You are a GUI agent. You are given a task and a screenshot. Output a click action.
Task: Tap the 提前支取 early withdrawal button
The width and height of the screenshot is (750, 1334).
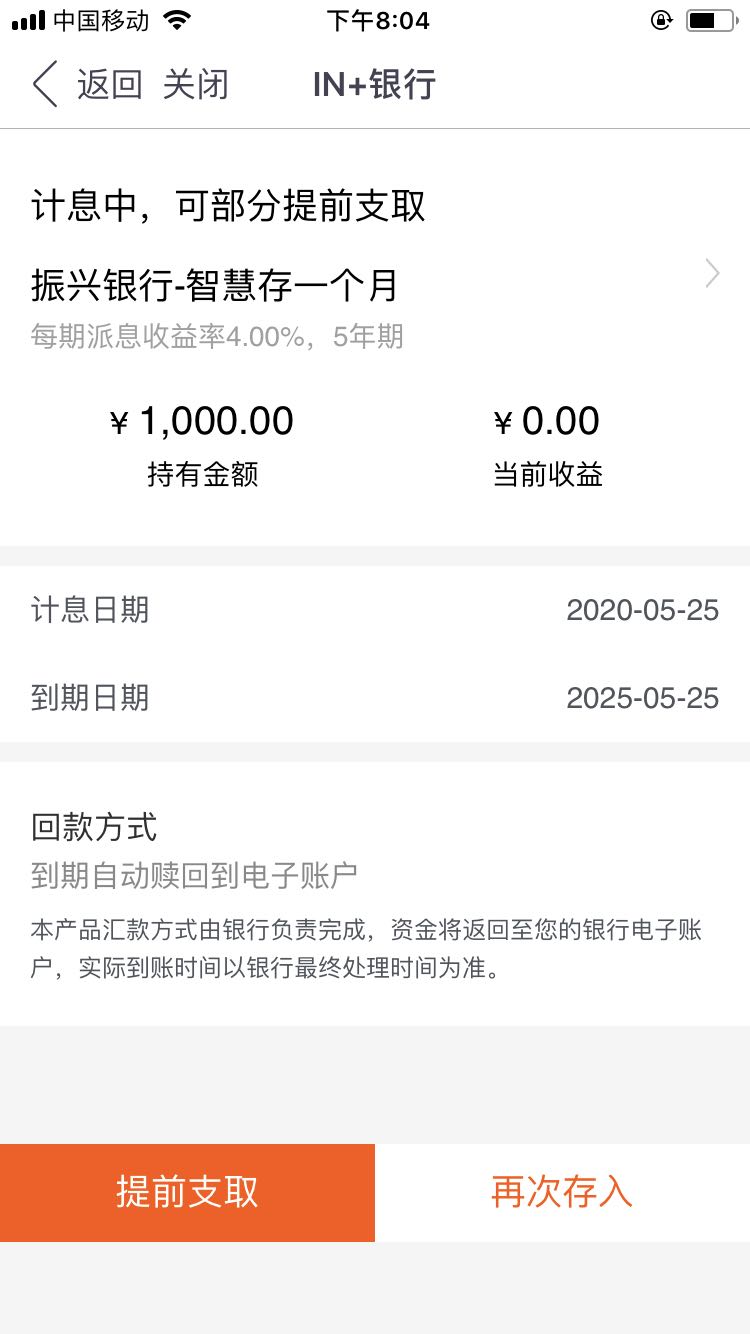pyautogui.click(x=187, y=1192)
